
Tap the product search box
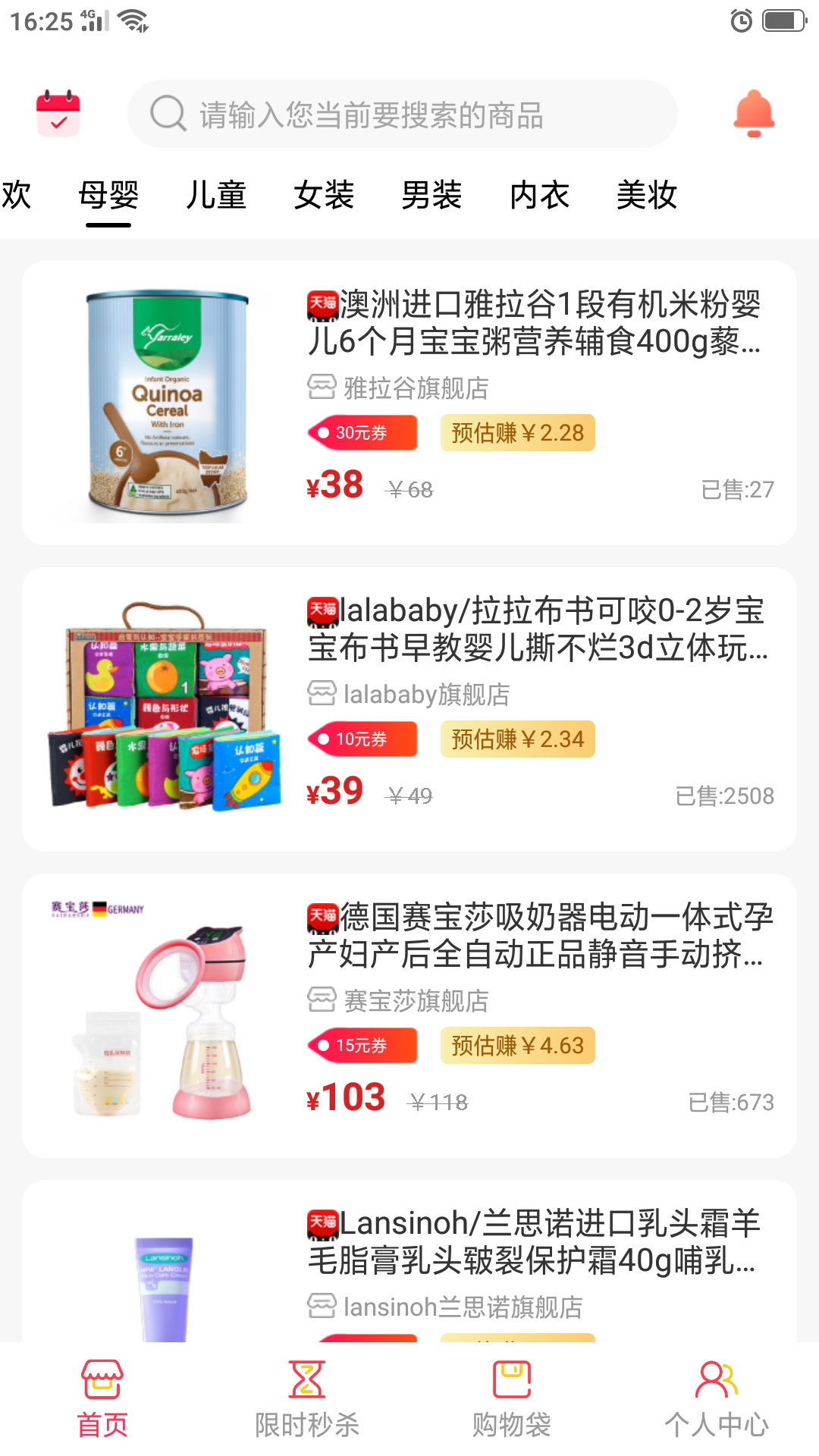402,115
